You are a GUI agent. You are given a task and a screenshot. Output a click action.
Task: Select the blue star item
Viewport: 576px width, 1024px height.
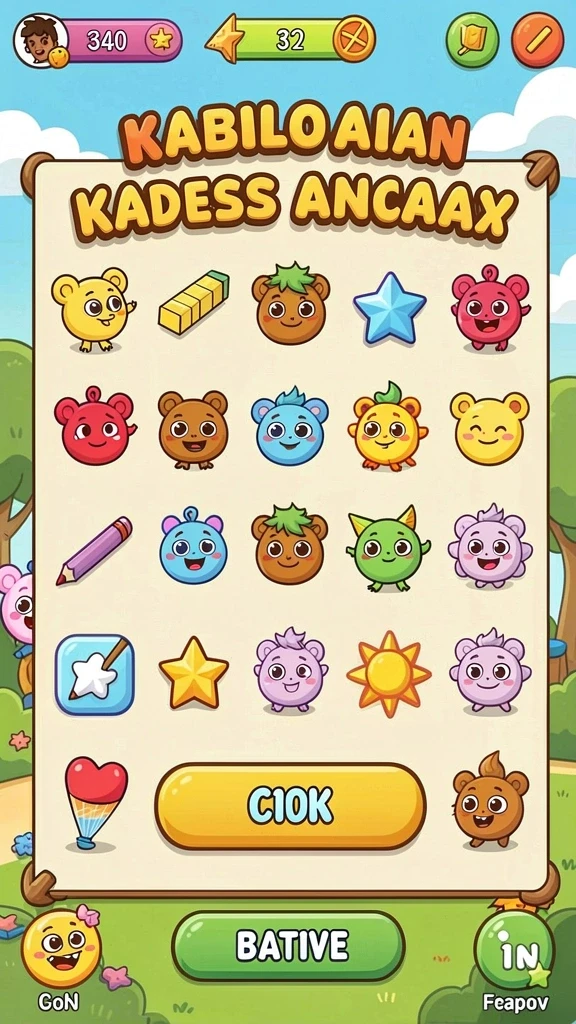389,308
